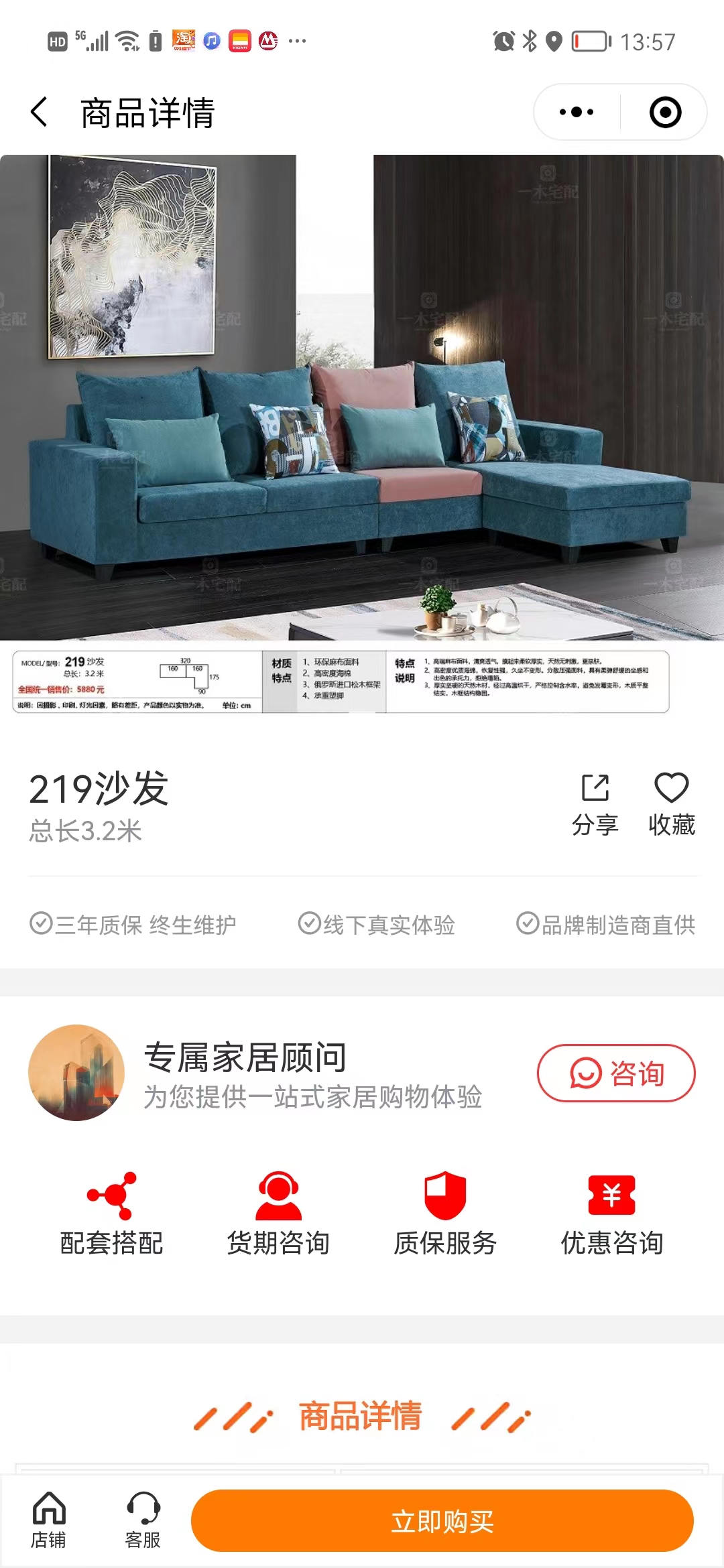Open 配套搭配 matching suggestions
The image size is (724, 1568).
point(112,1214)
